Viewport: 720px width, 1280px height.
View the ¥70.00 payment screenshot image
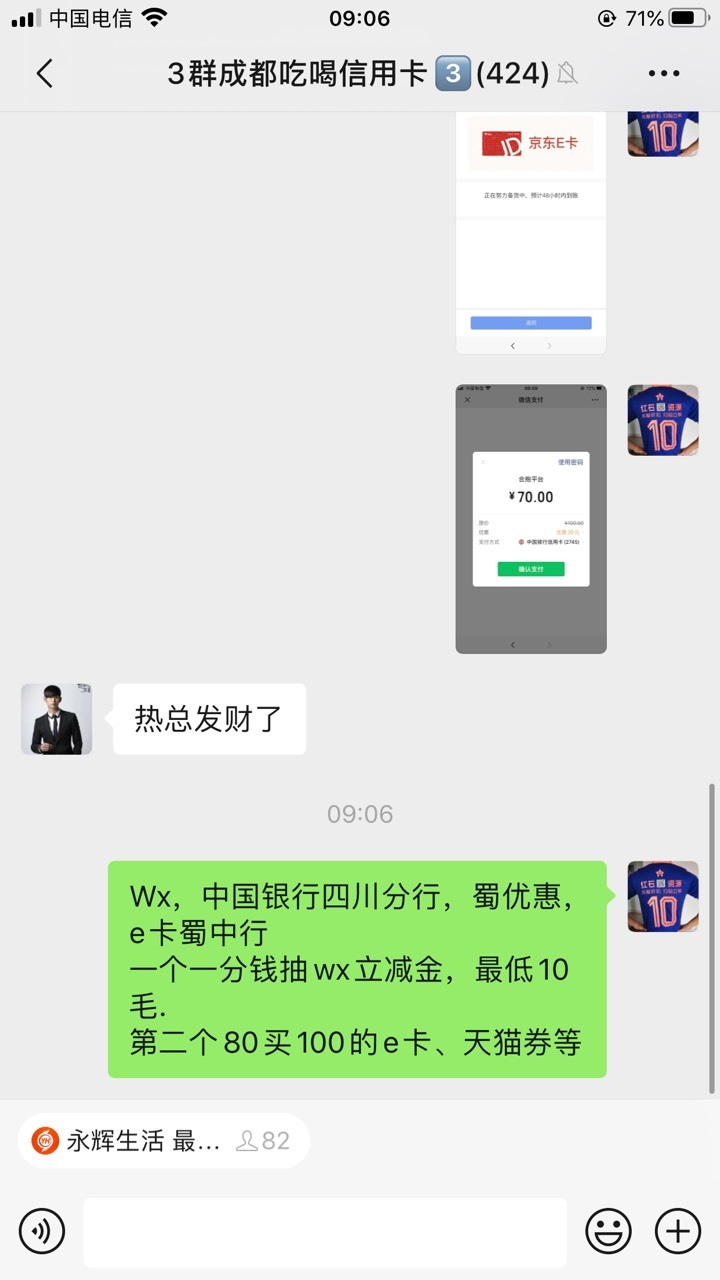point(531,519)
